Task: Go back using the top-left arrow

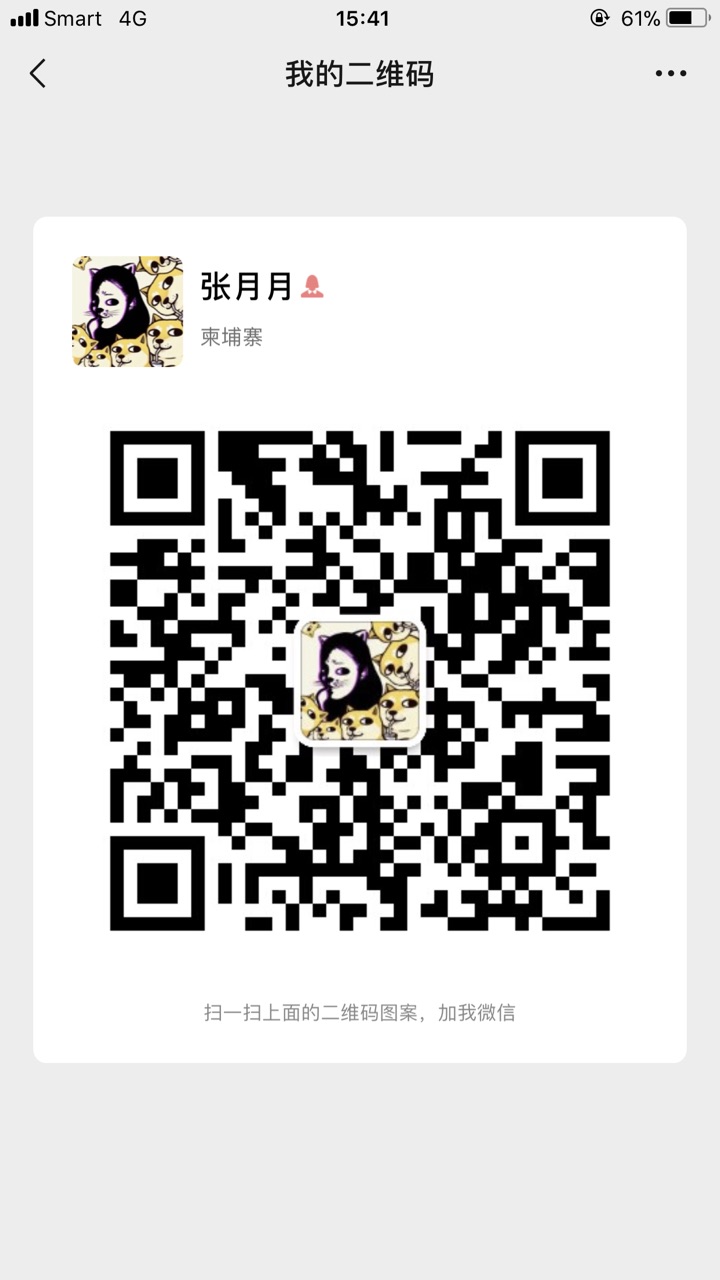Action: (x=38, y=73)
